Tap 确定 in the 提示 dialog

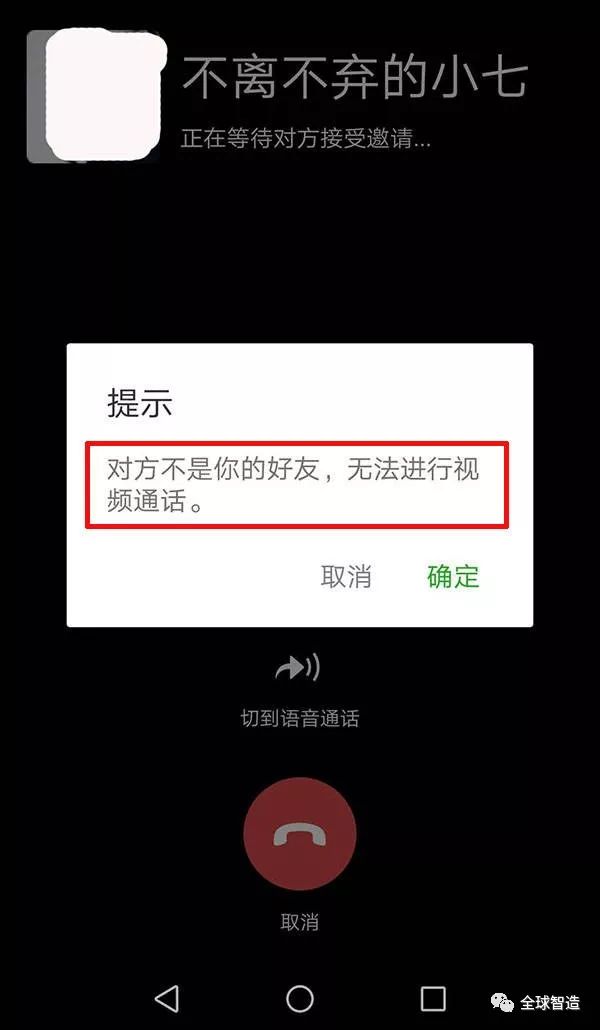tap(453, 576)
